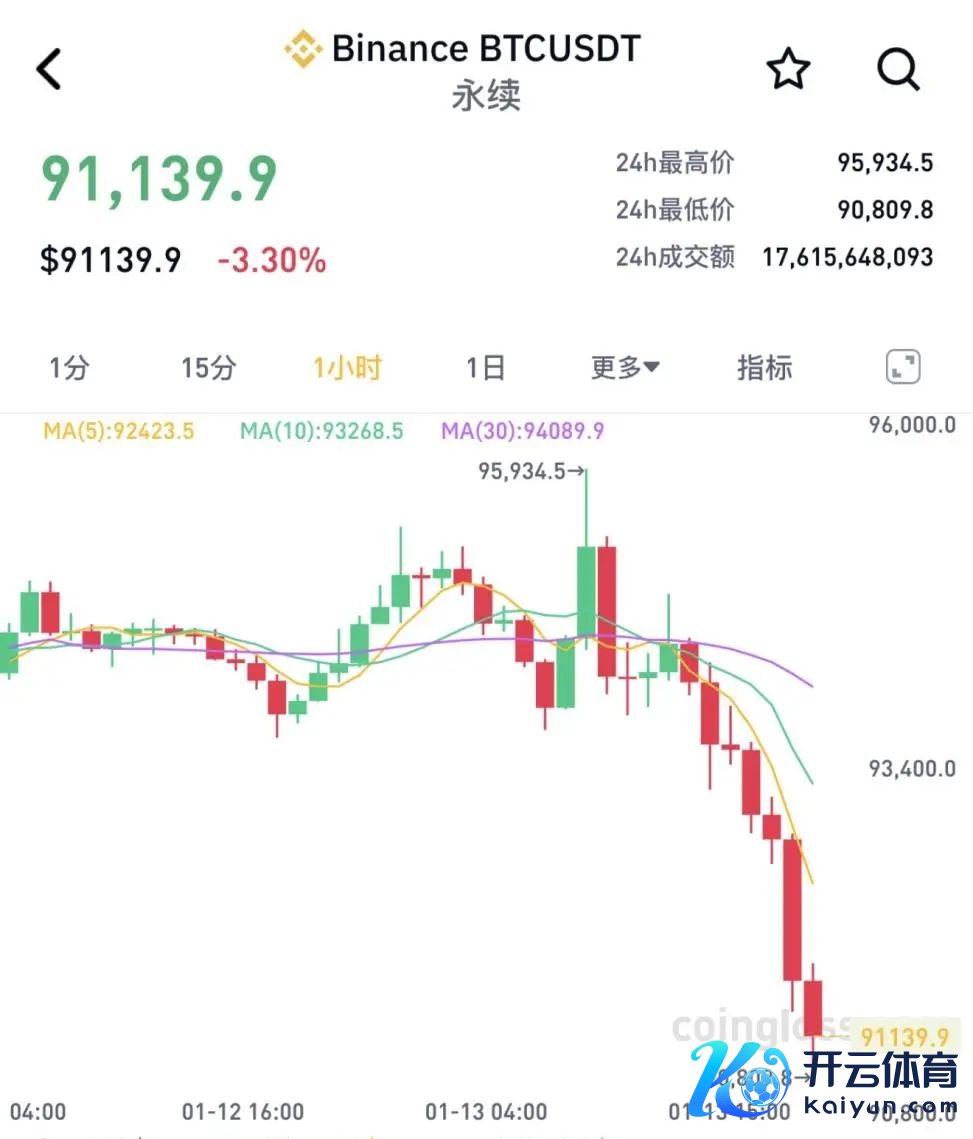Switch chart to the 1分 interval
Viewport: 973px width, 1139px height.
coord(69,368)
